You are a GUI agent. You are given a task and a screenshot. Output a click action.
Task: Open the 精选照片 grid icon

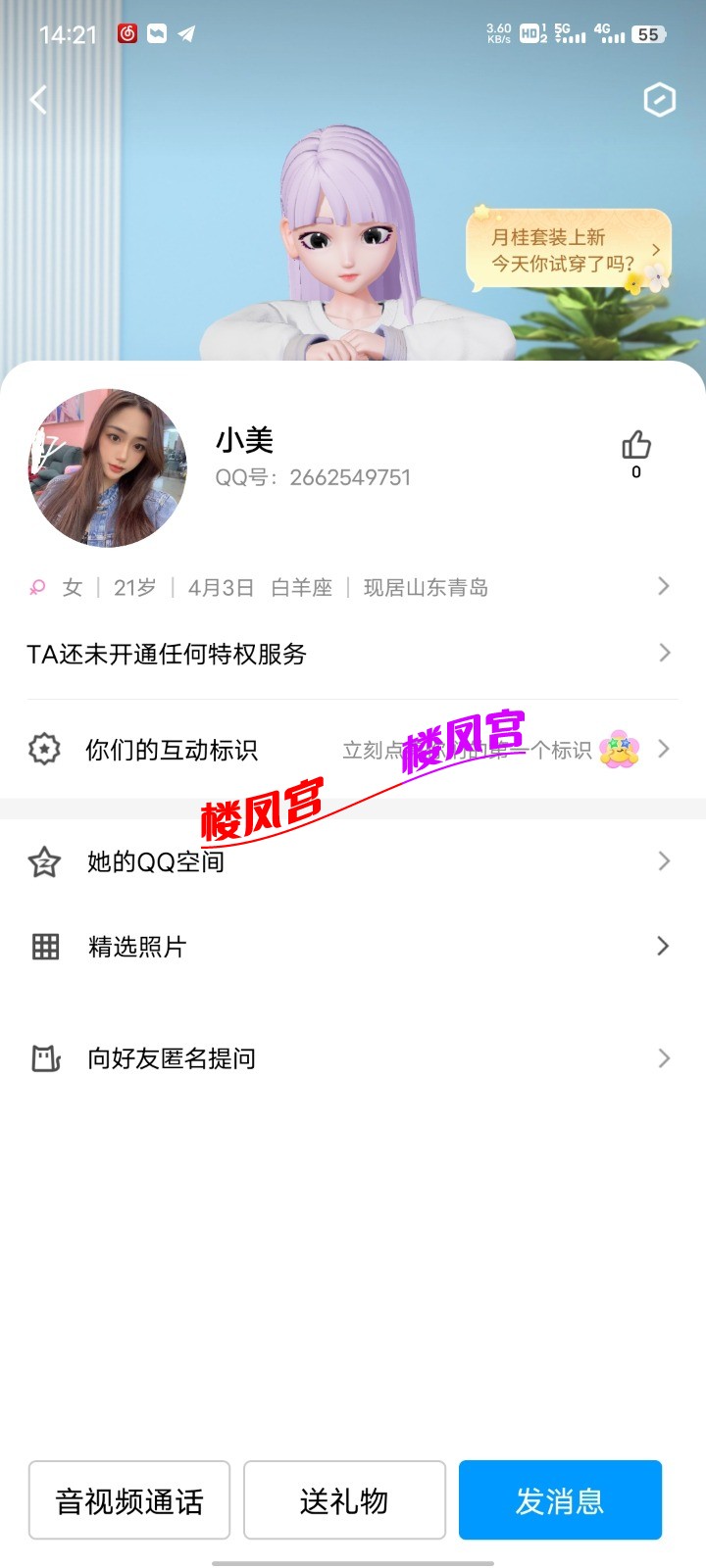(44, 946)
